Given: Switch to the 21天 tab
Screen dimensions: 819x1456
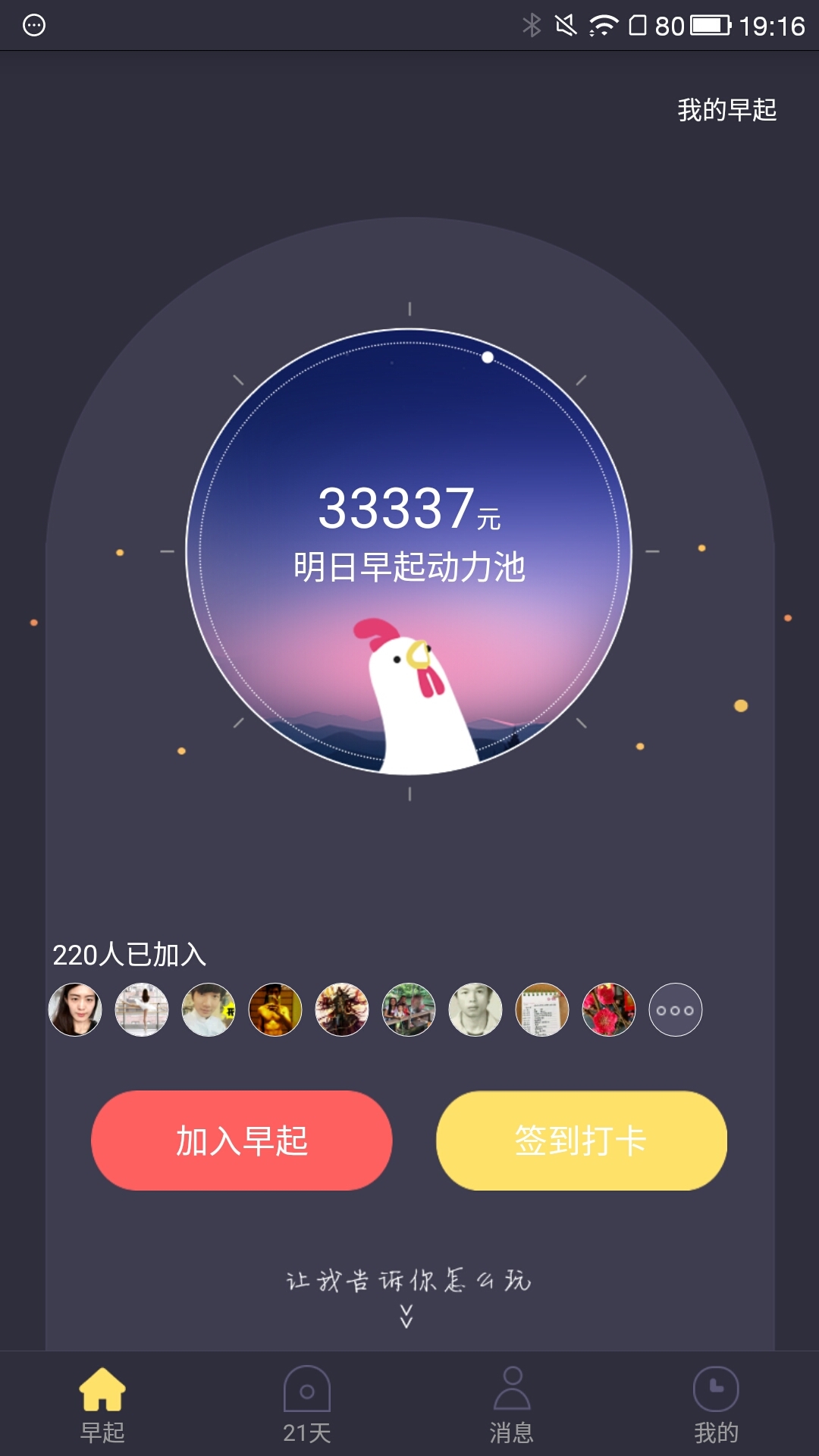Looking at the screenshot, I should pyautogui.click(x=307, y=1404).
